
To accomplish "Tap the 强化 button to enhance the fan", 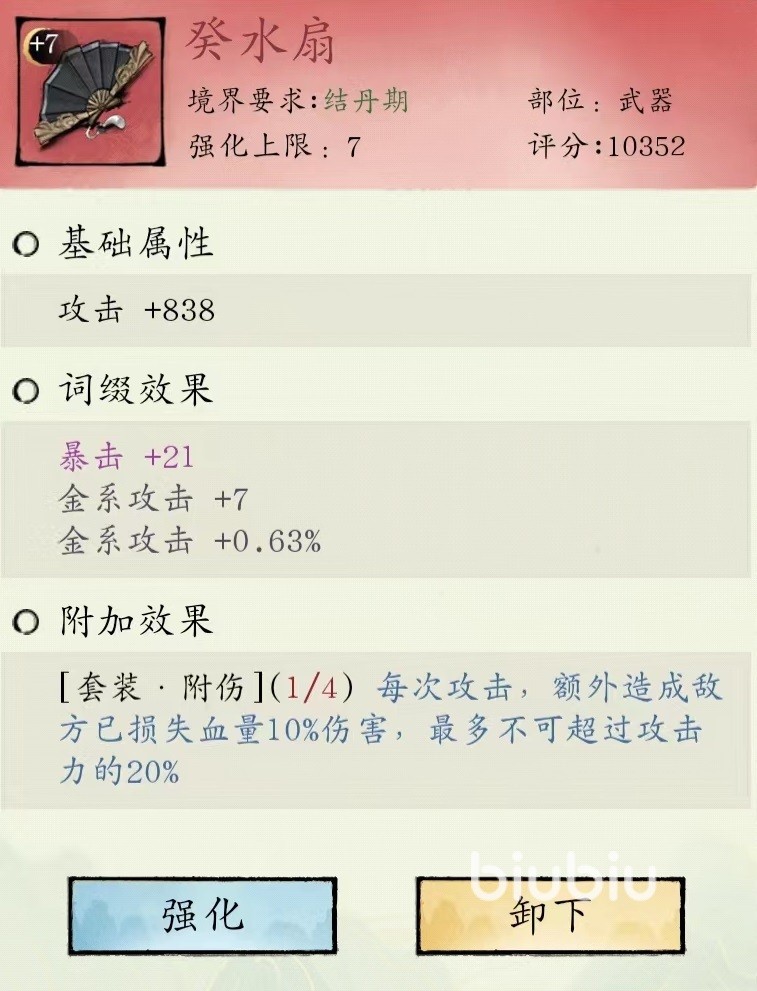I will [x=202, y=917].
